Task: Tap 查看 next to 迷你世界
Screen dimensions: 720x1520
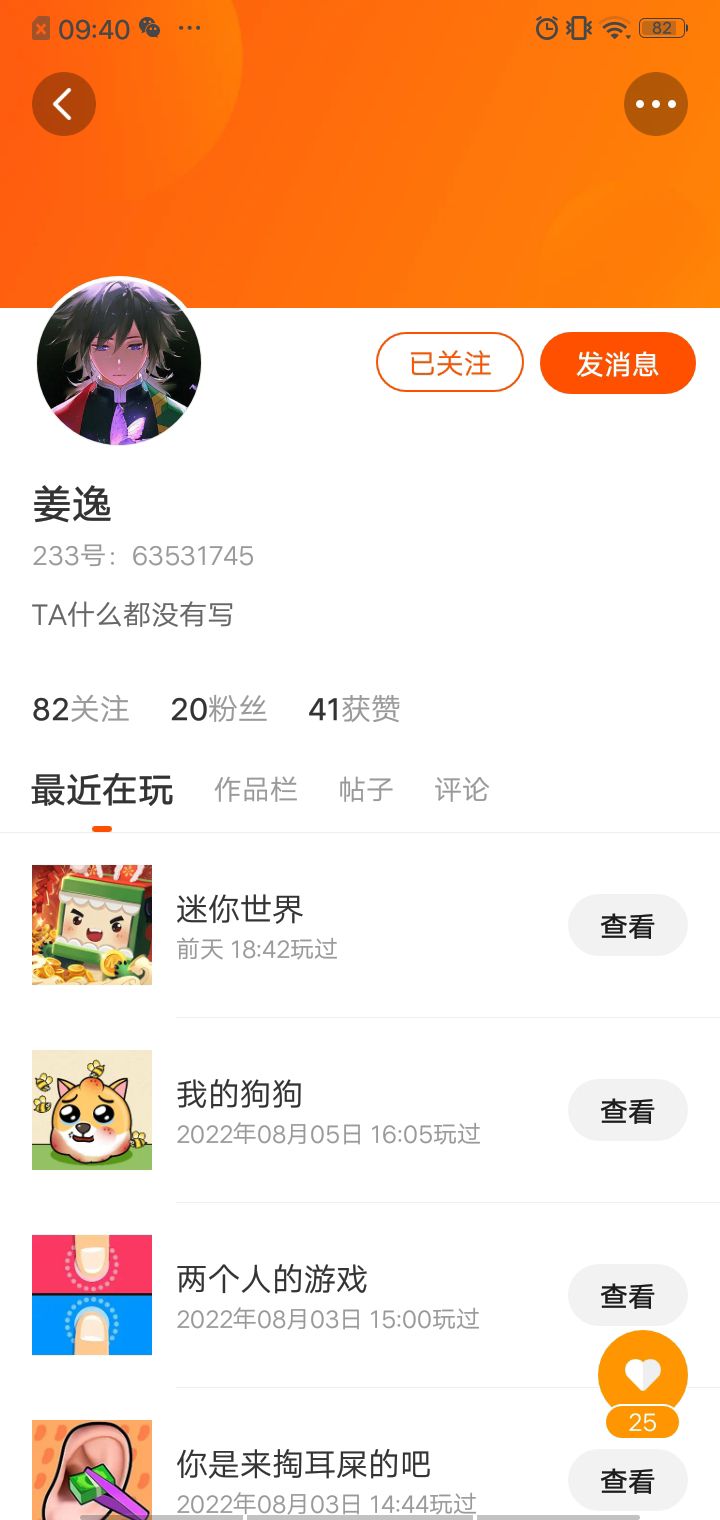Action: point(627,926)
